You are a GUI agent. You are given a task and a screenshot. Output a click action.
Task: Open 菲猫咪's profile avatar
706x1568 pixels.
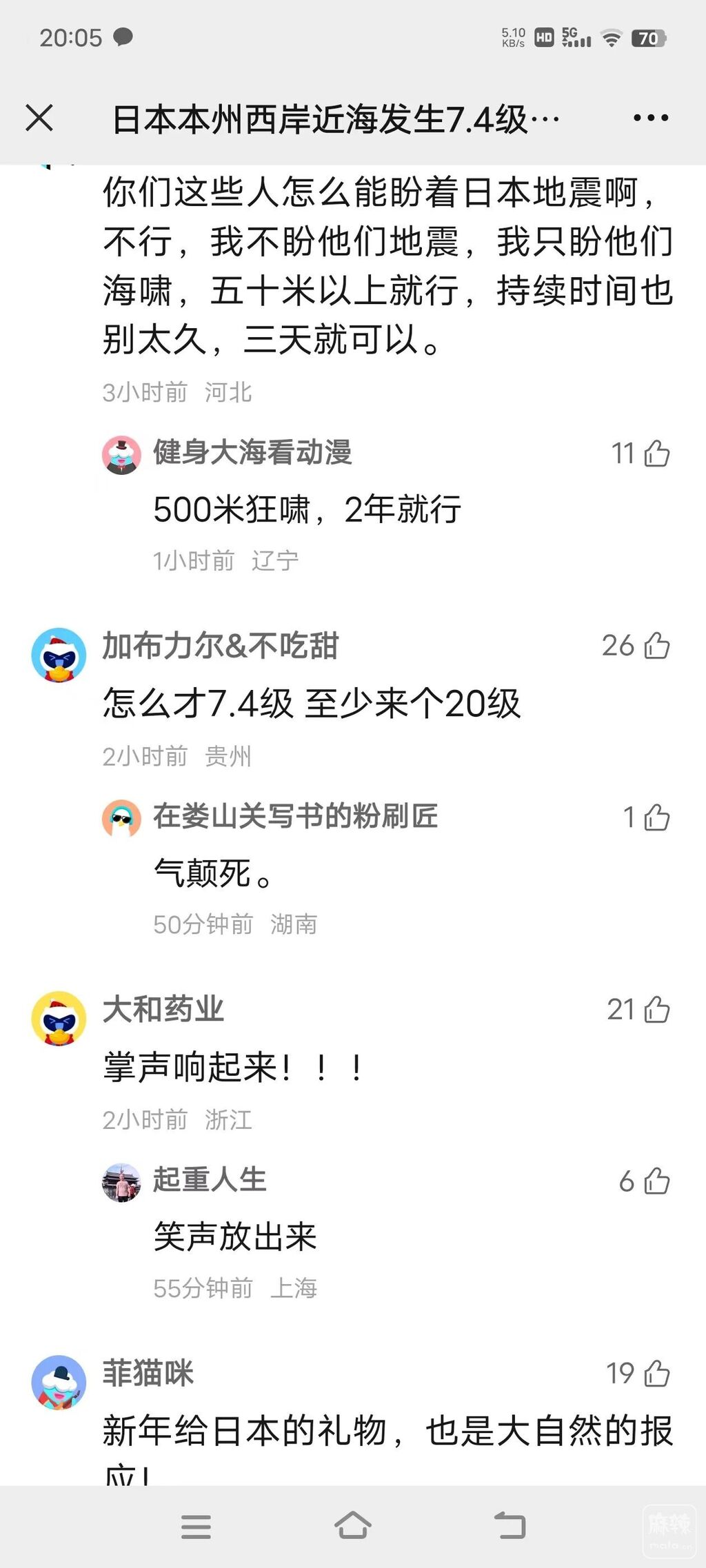59,1383
